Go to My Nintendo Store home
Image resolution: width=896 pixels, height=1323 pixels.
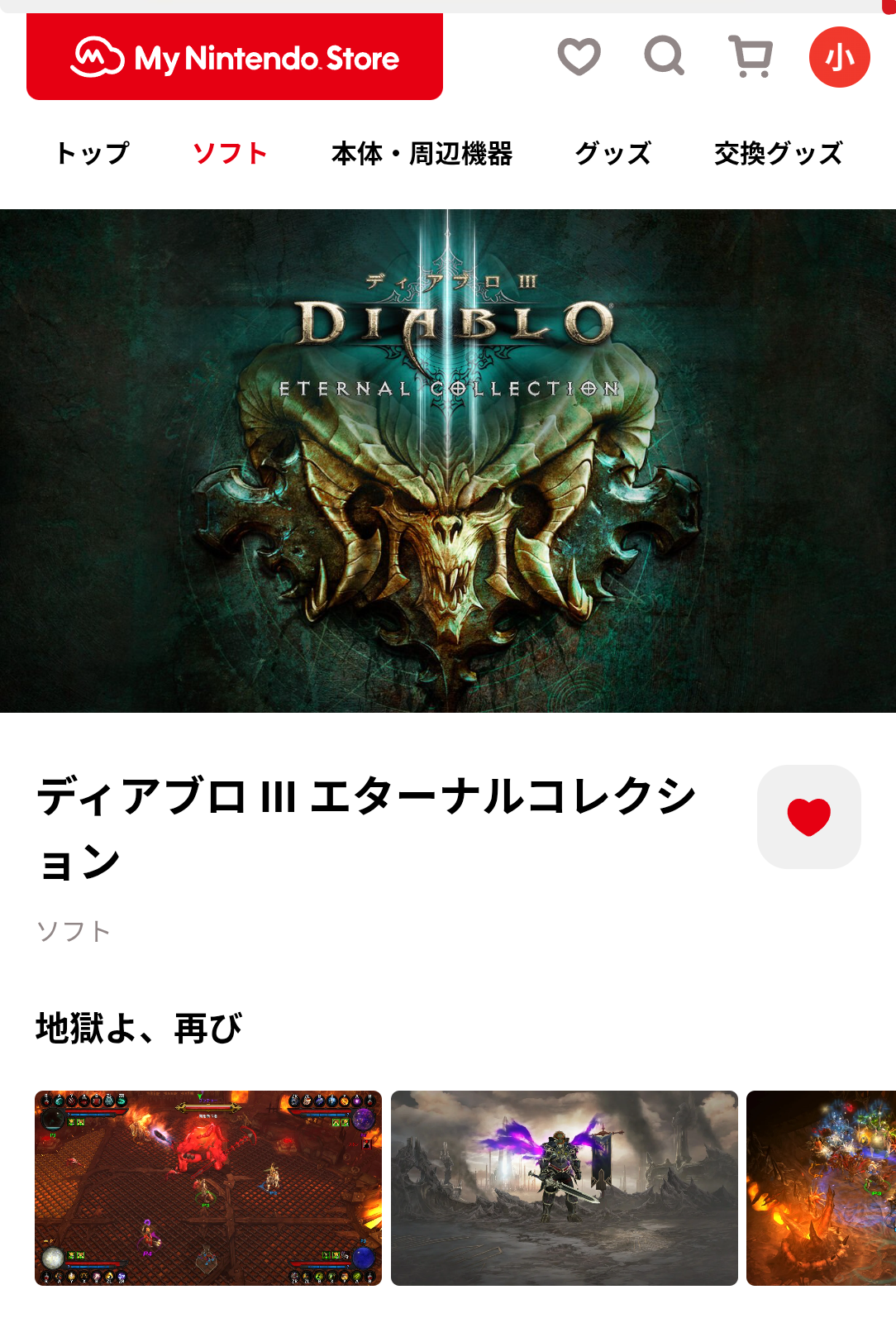[x=235, y=58]
